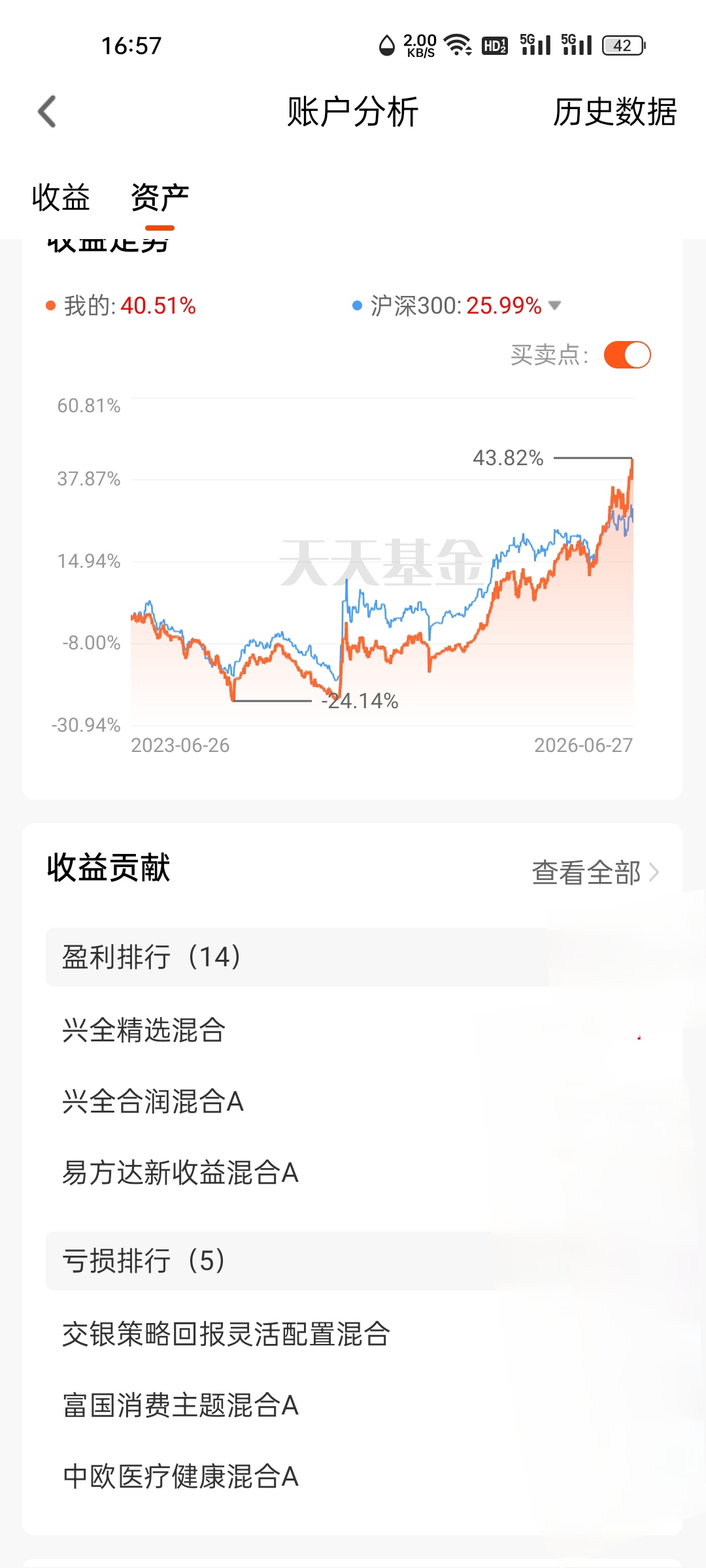Screen dimensions: 706x1568
Task: Go back using the top-left arrow
Action: pos(47,112)
